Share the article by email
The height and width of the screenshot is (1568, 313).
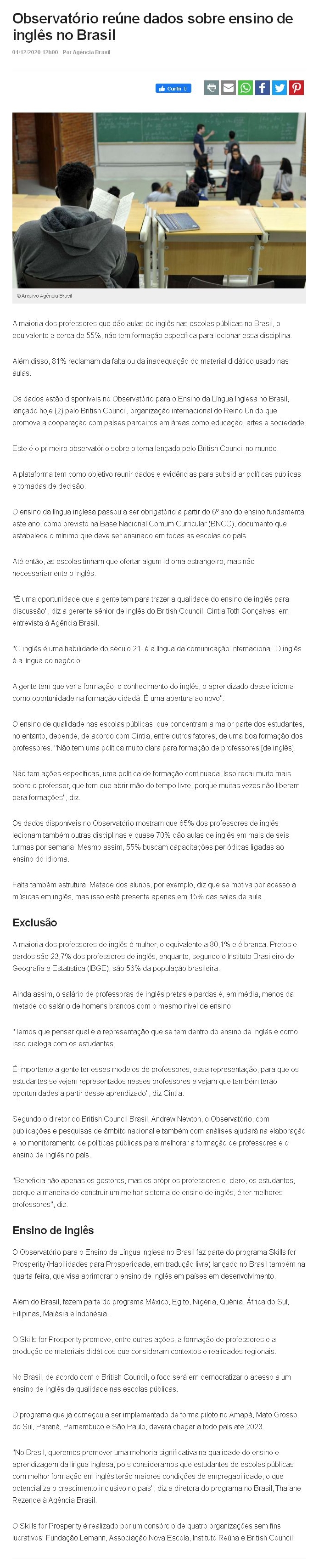pos(228,88)
